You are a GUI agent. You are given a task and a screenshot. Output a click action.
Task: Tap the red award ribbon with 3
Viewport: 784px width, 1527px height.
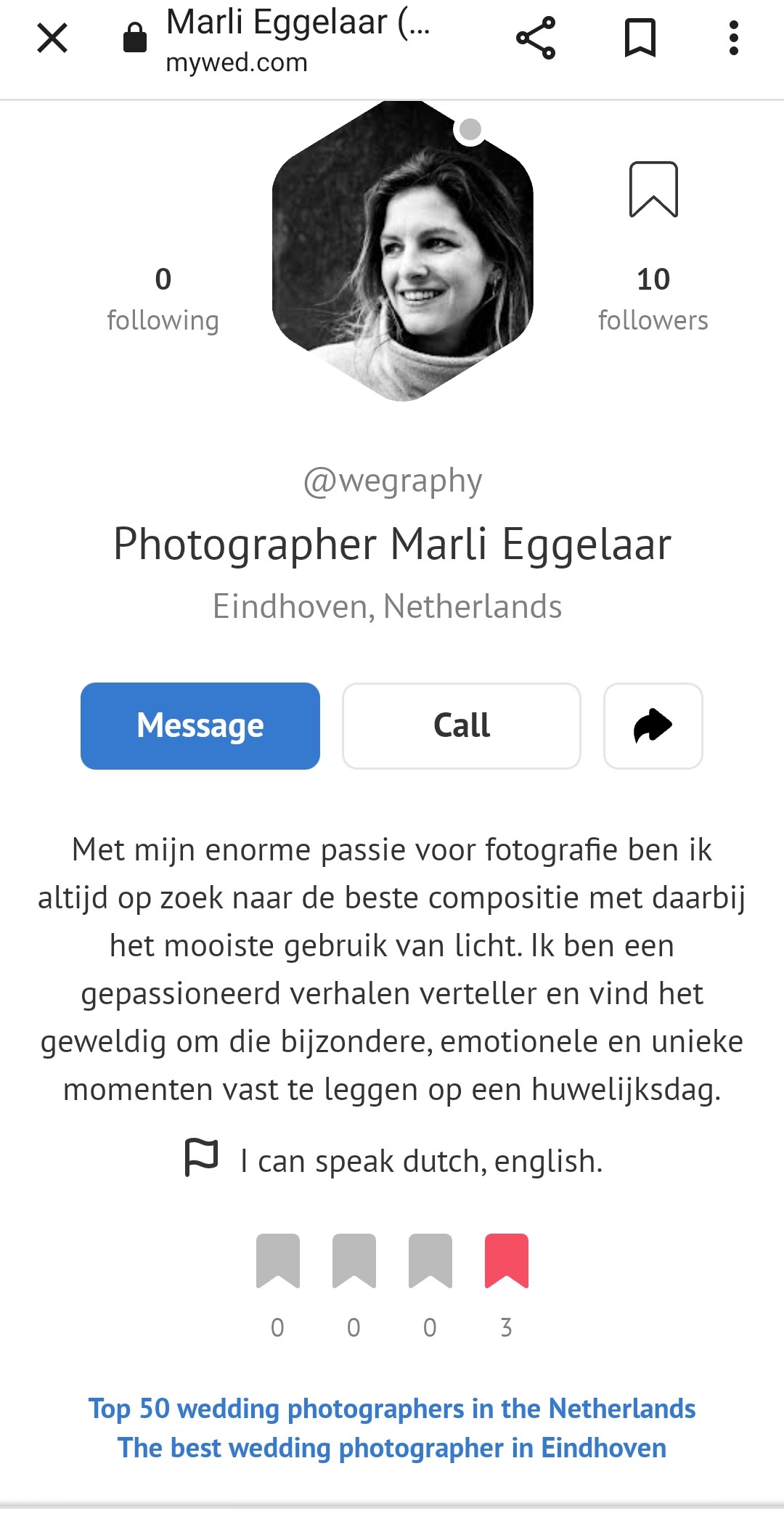(507, 1261)
